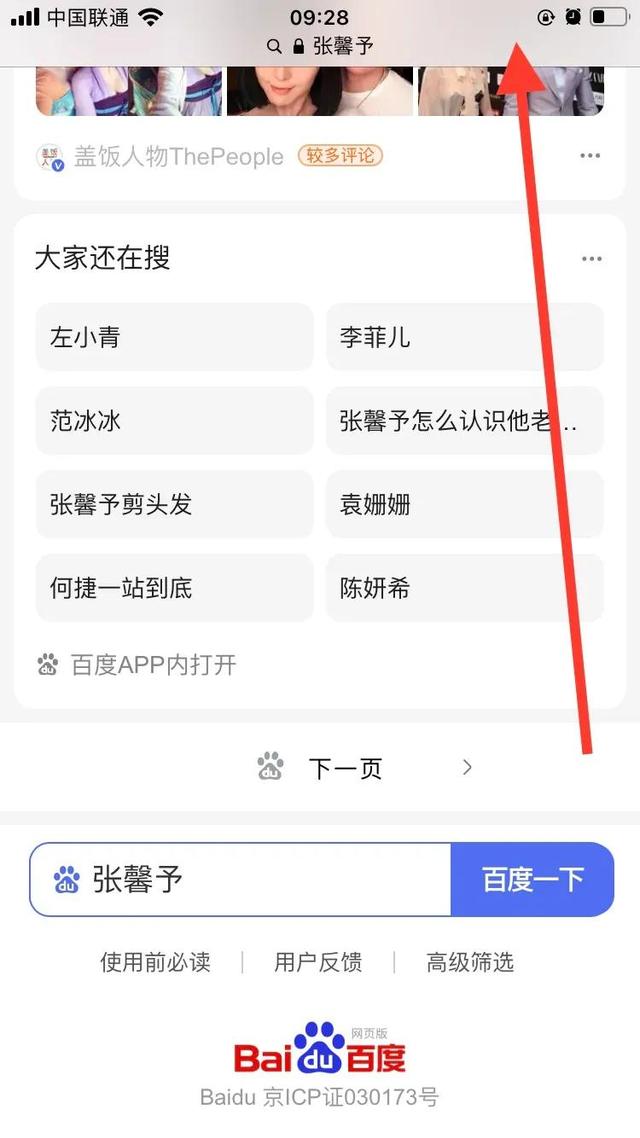The height and width of the screenshot is (1138, 640).
Task: Open the 大家还在搜 options menu
Action: point(591,259)
